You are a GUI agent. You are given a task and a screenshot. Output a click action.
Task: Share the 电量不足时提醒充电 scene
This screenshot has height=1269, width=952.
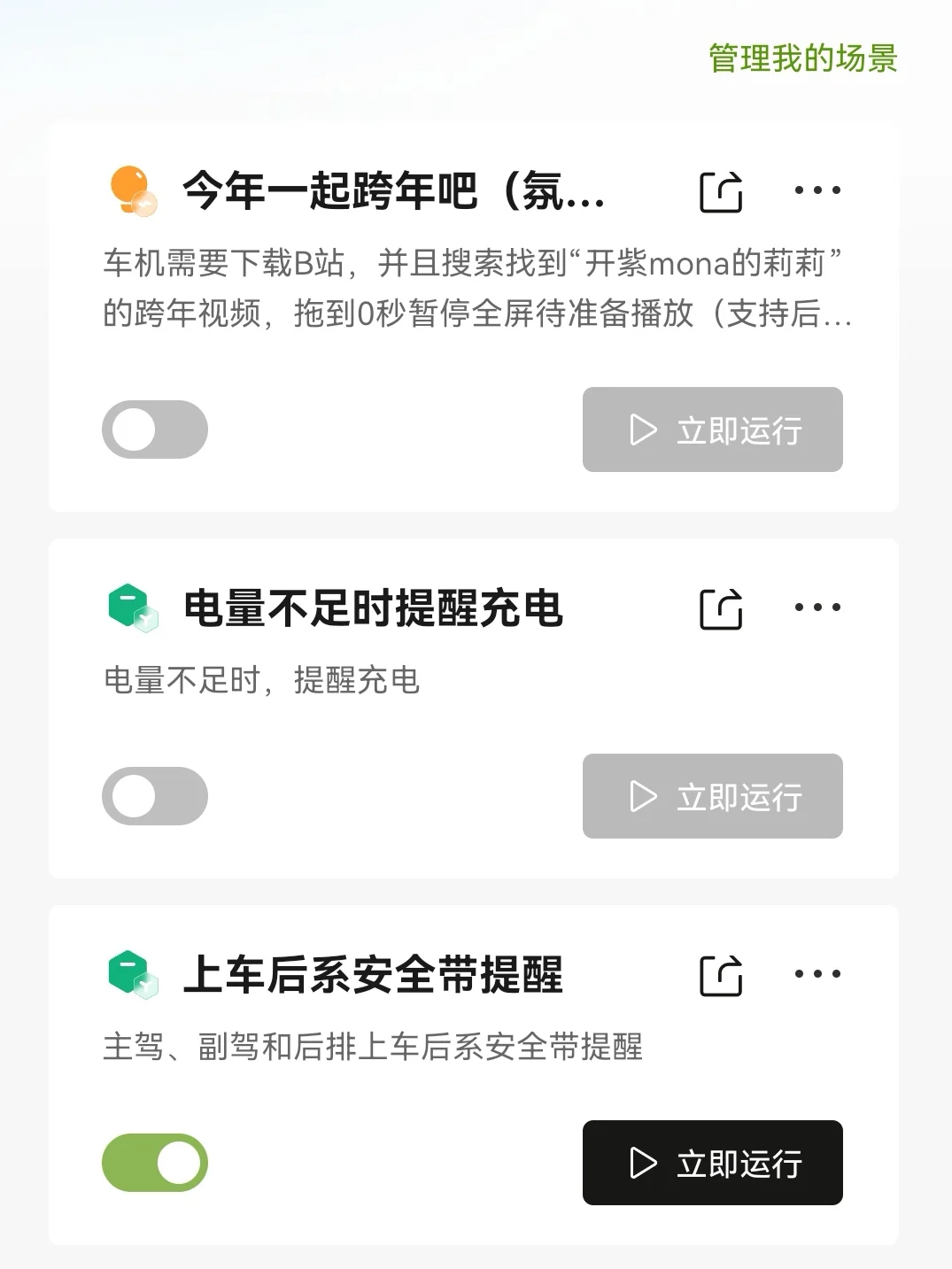721,608
